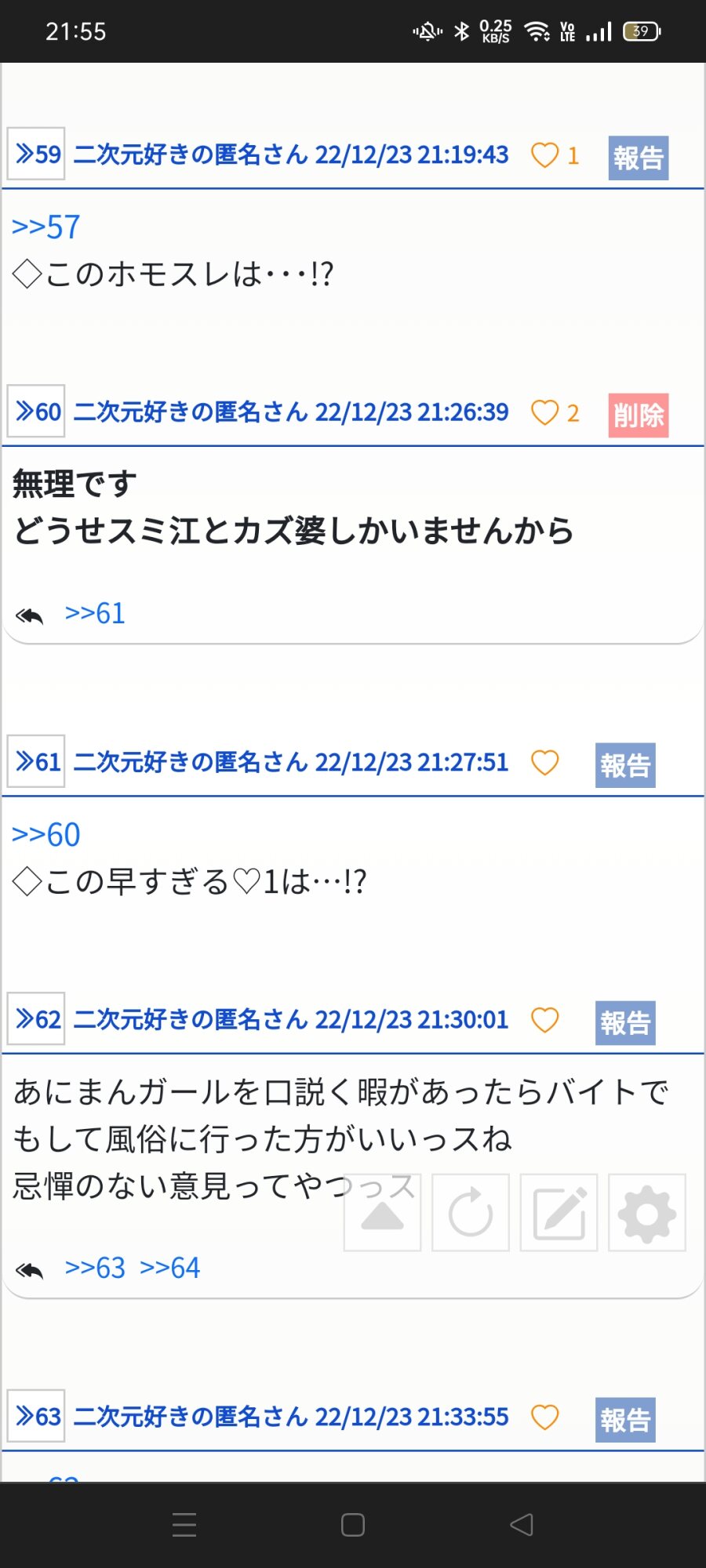
Task: Jump to top with the up arrow
Action: pos(382,1212)
